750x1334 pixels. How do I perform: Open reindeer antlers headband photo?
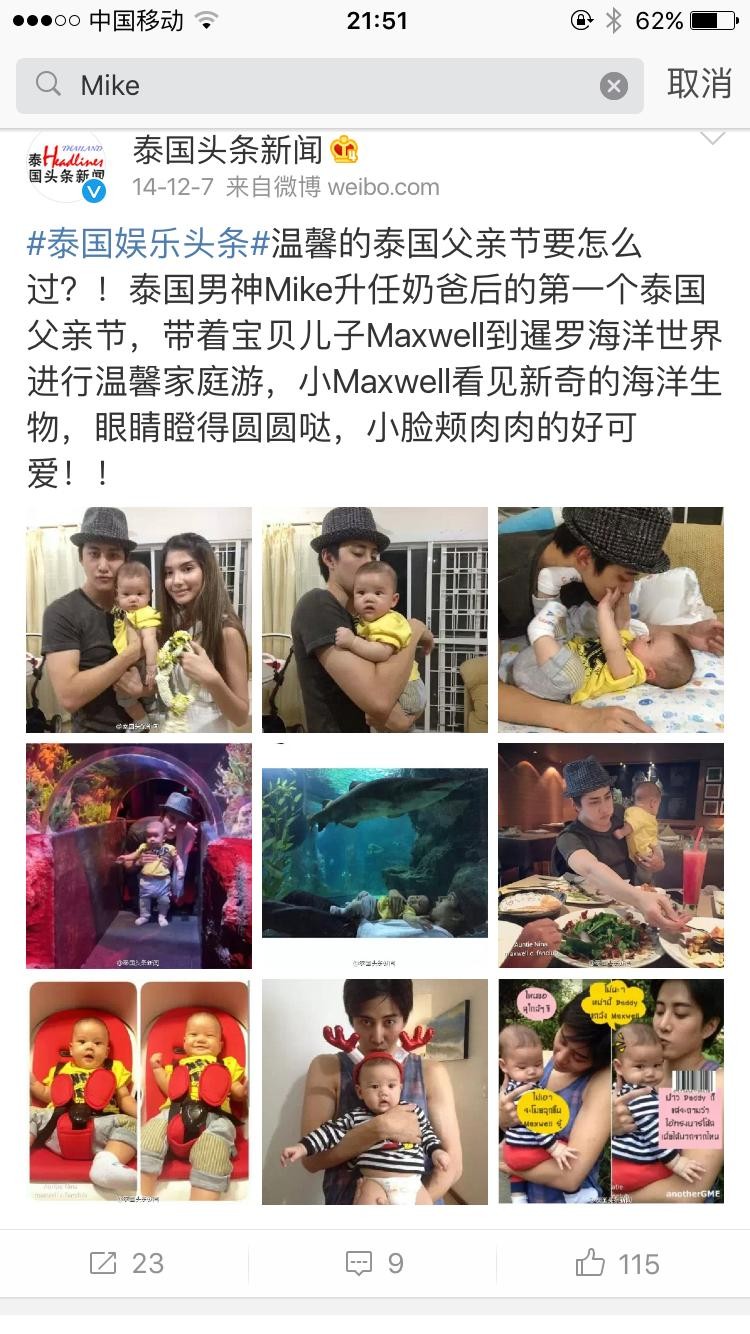point(375,1091)
